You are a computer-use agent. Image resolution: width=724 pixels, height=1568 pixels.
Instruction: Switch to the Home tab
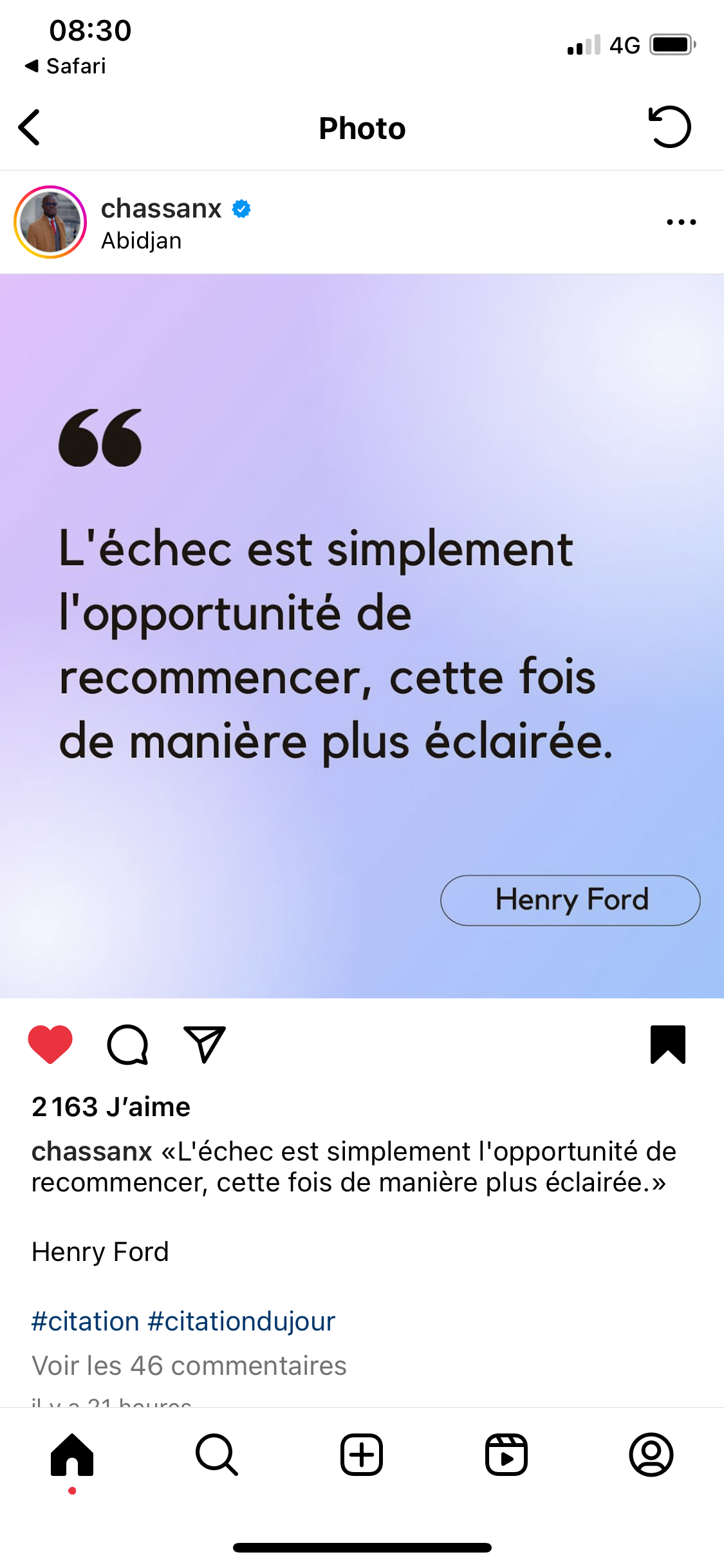click(72, 1455)
